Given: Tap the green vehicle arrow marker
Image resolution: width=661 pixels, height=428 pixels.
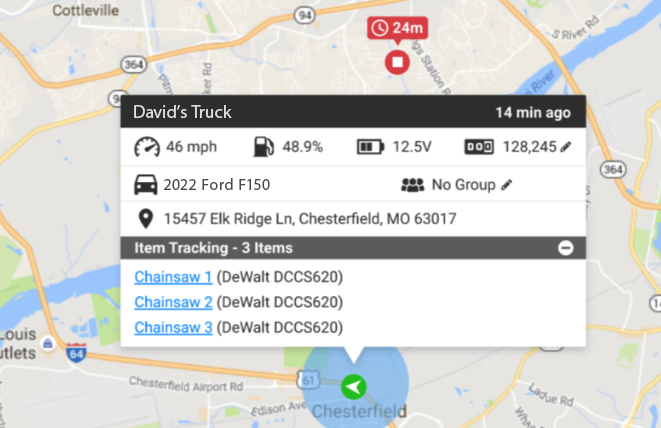Looking at the screenshot, I should tap(353, 386).
